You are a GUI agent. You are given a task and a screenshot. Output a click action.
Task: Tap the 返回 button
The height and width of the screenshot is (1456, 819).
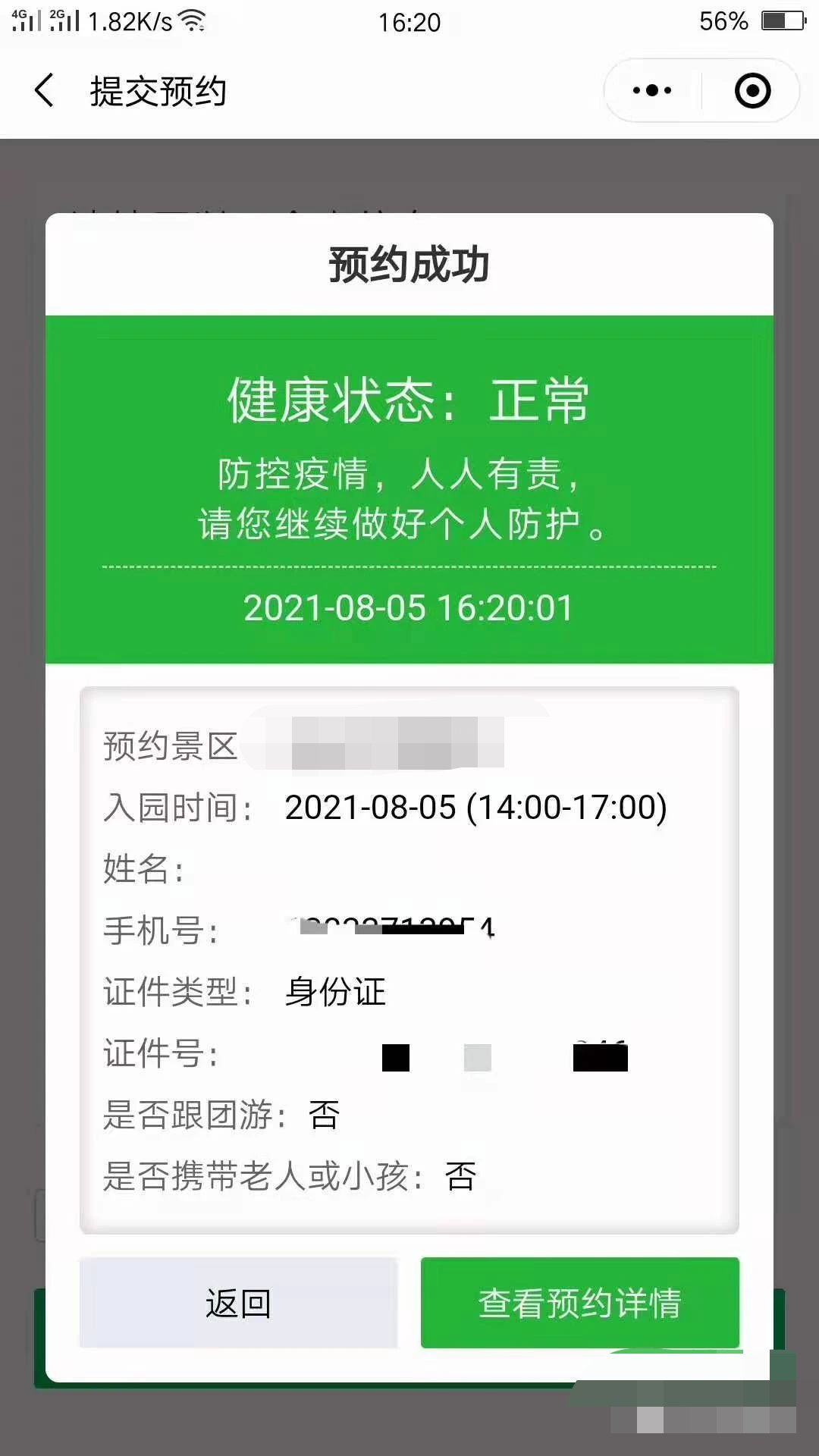click(238, 1303)
